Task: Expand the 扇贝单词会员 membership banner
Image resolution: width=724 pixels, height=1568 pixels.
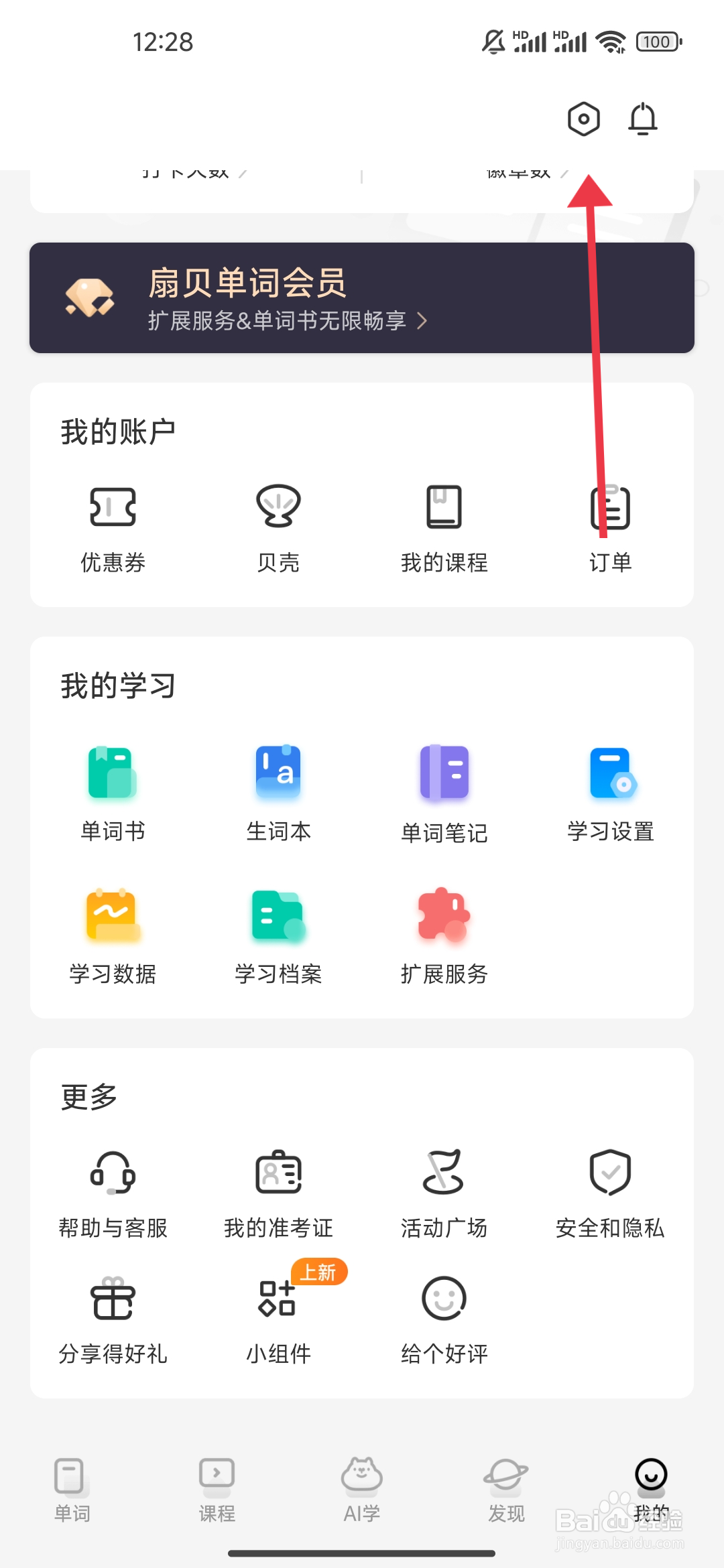Action: [x=362, y=298]
